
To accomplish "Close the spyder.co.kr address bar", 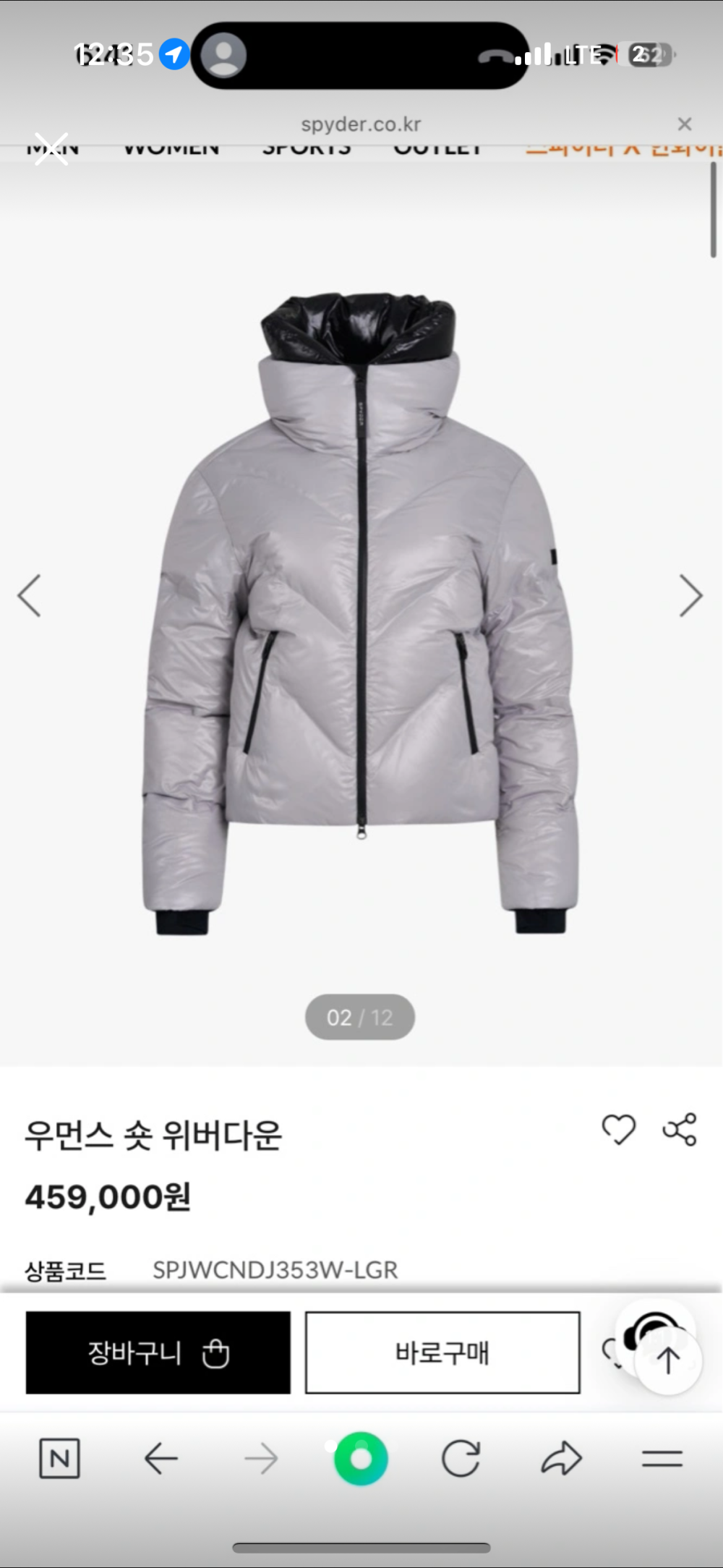I will [685, 124].
